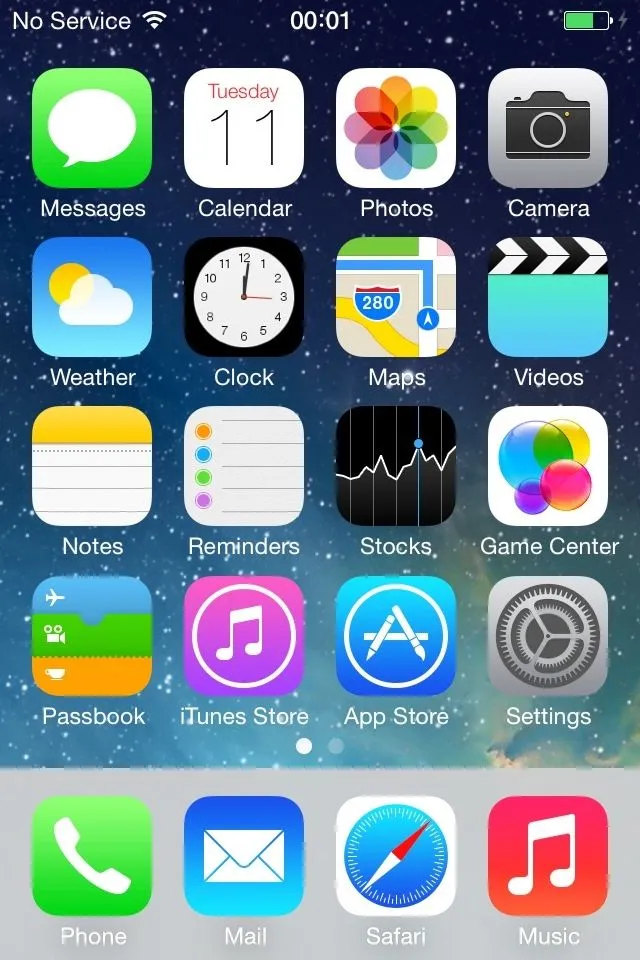Open the Photos app
The width and height of the screenshot is (640, 960).
(x=396, y=128)
